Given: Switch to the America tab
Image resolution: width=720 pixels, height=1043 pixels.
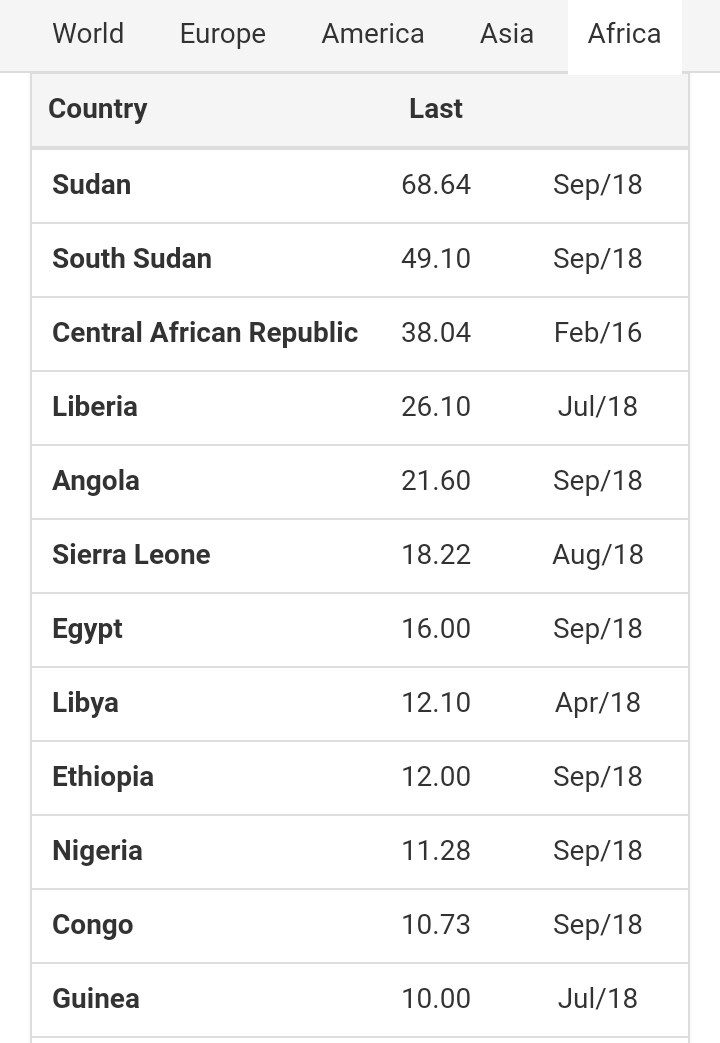Looking at the screenshot, I should pos(372,34).
